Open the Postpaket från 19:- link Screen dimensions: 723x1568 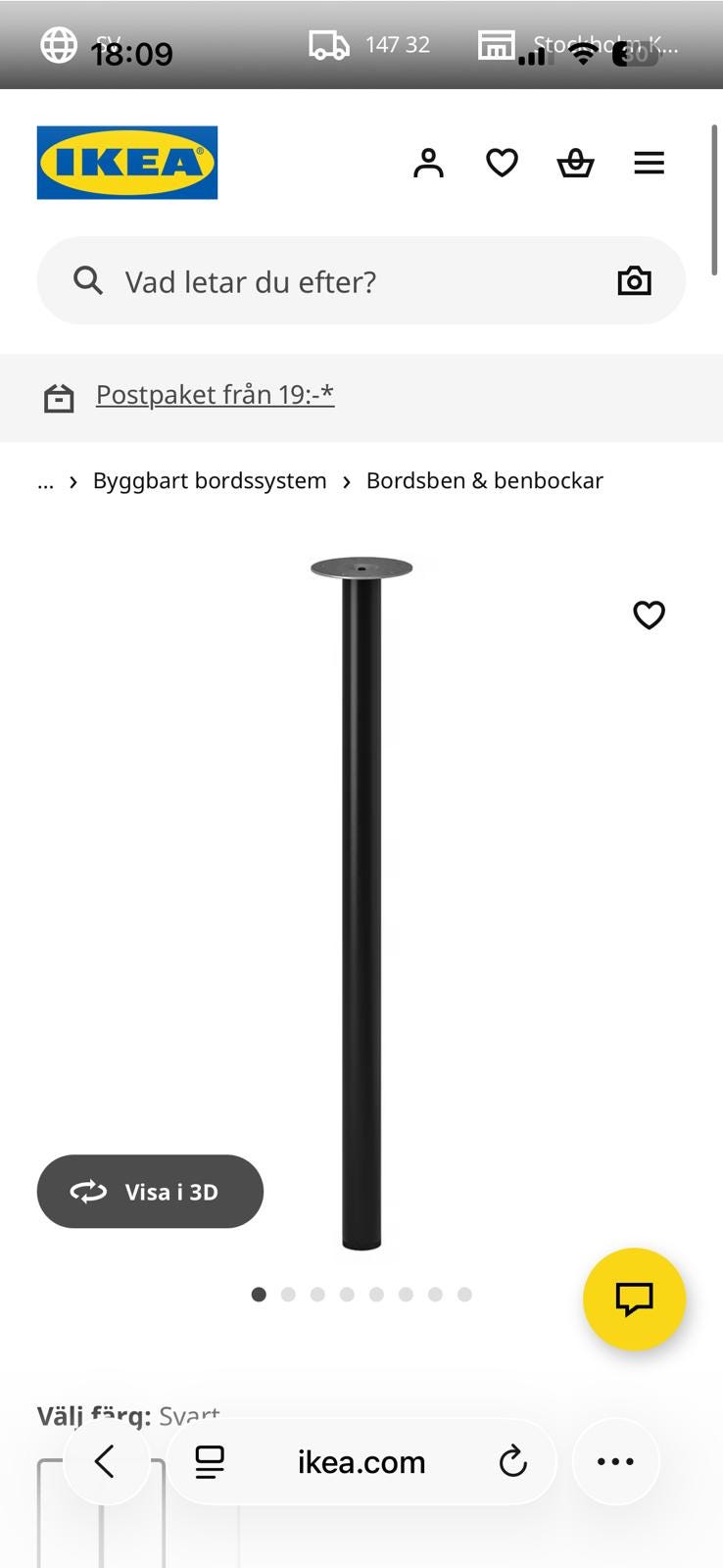coord(214,394)
